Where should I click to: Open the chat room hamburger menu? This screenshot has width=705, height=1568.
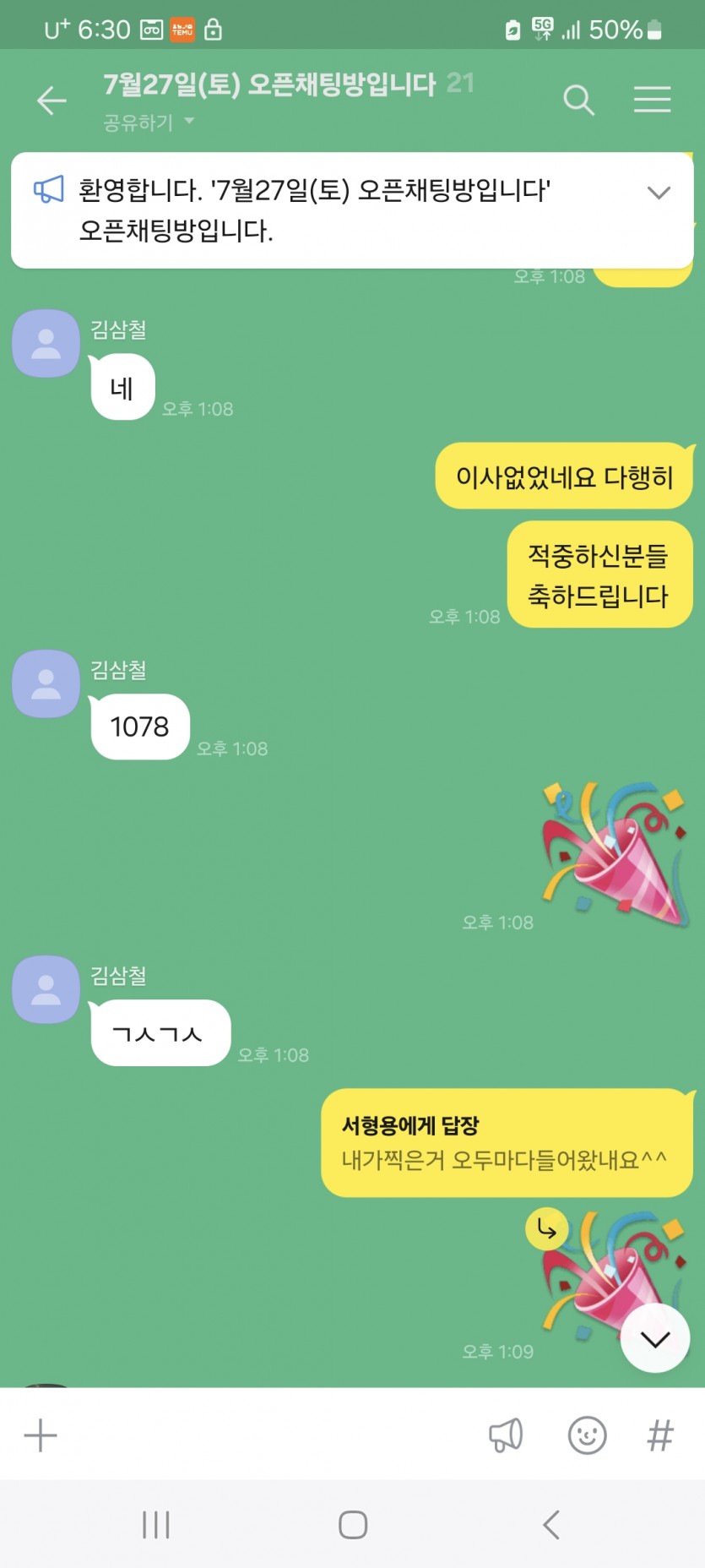(652, 100)
